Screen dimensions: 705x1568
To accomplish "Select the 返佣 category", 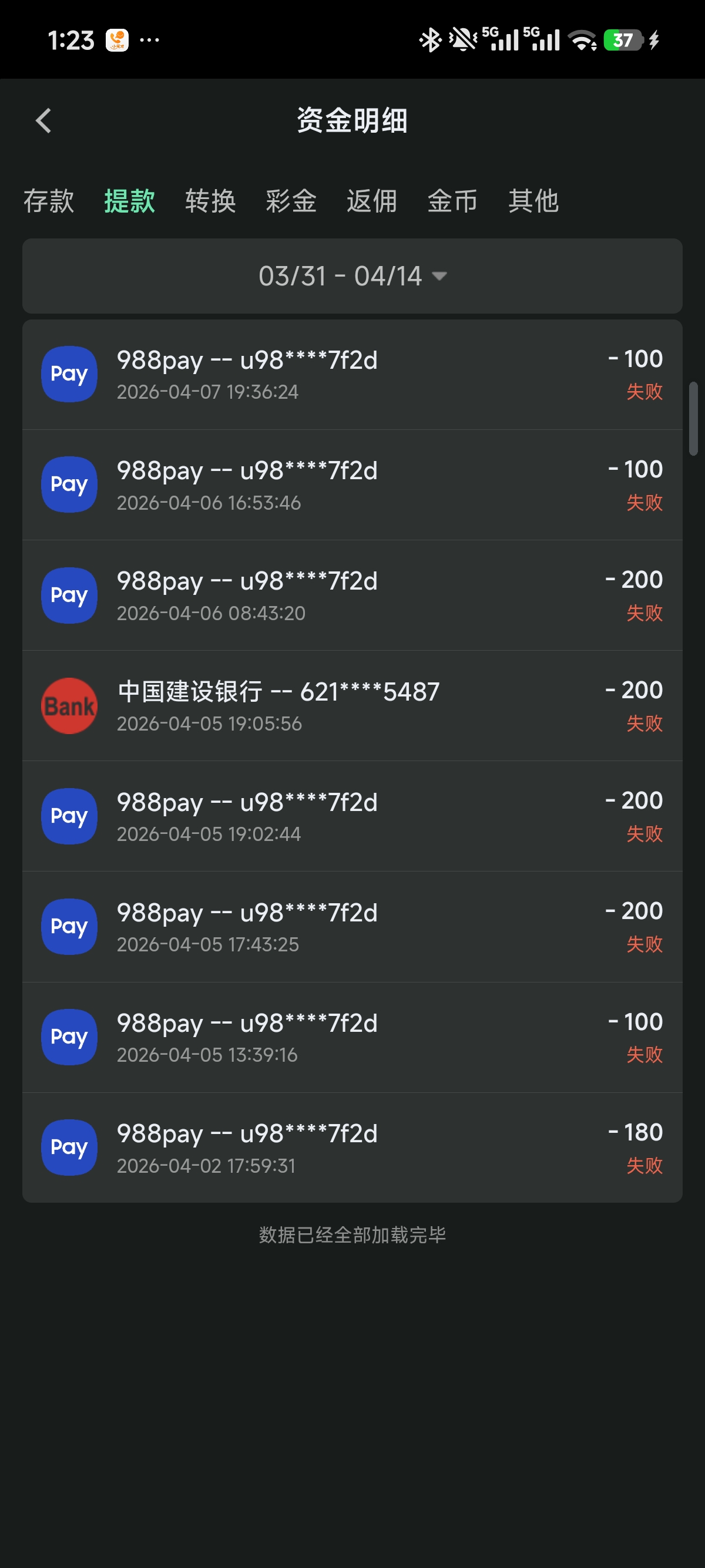I will click(x=372, y=201).
